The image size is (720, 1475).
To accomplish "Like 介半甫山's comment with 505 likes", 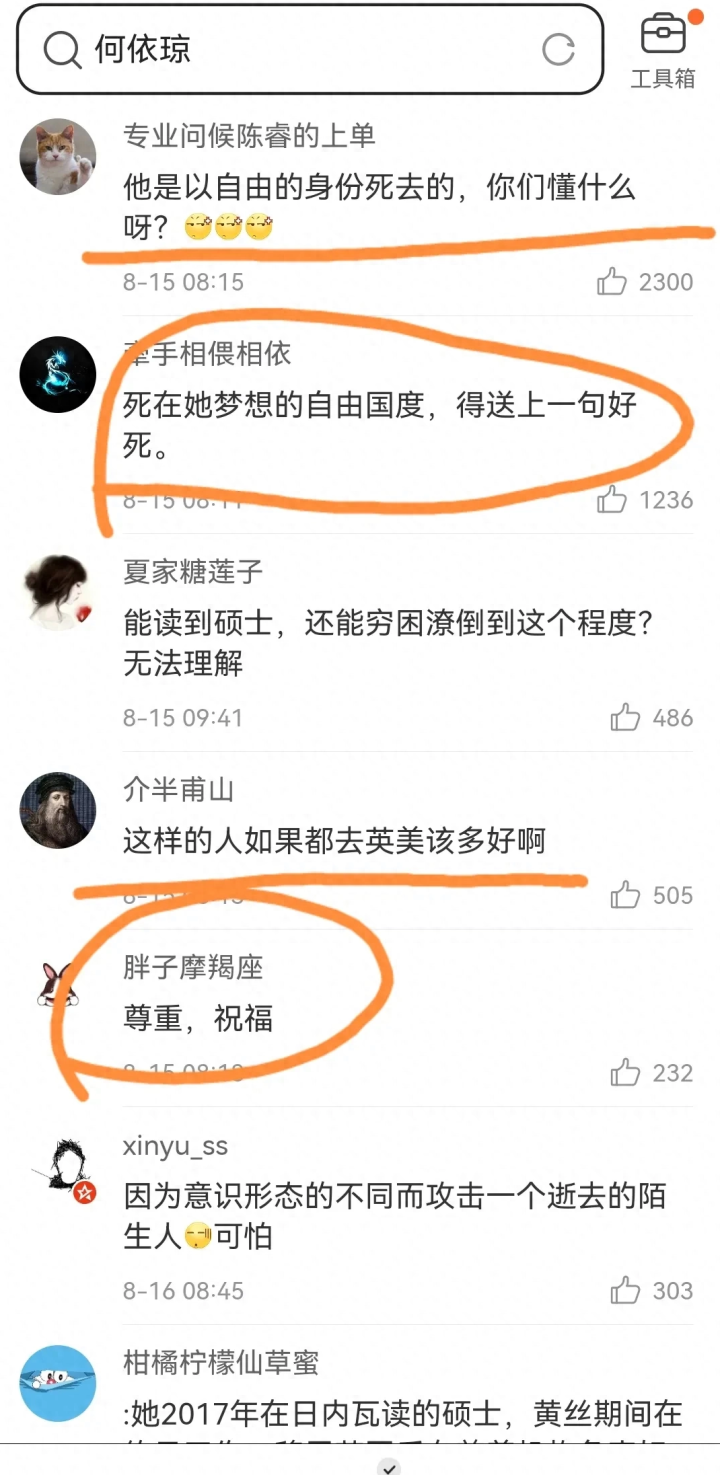I will pos(625,894).
